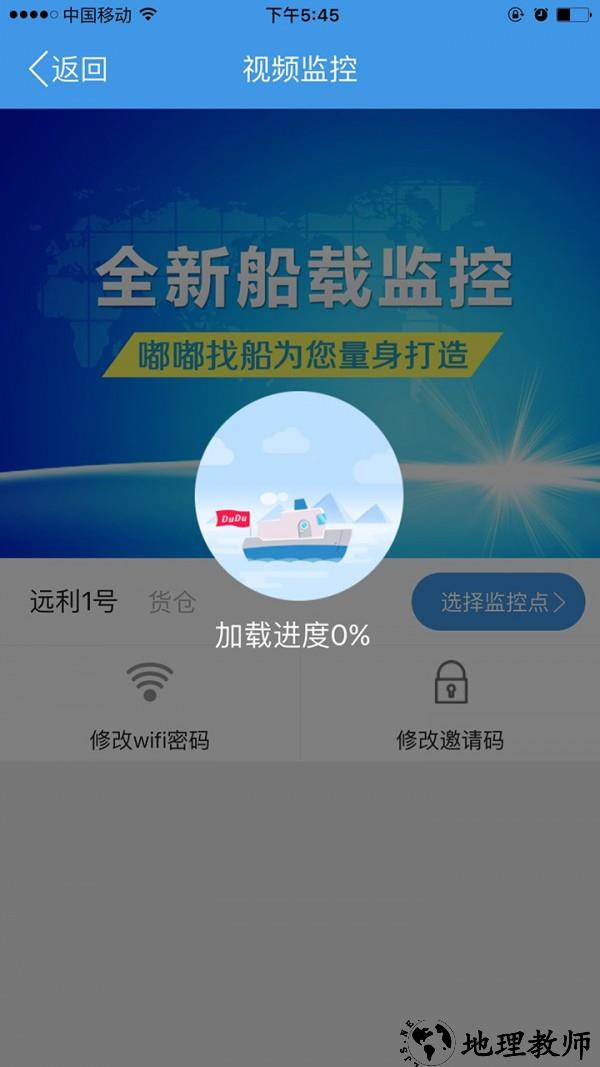
Task: Open 修改邀请码 option
Action: click(x=450, y=704)
